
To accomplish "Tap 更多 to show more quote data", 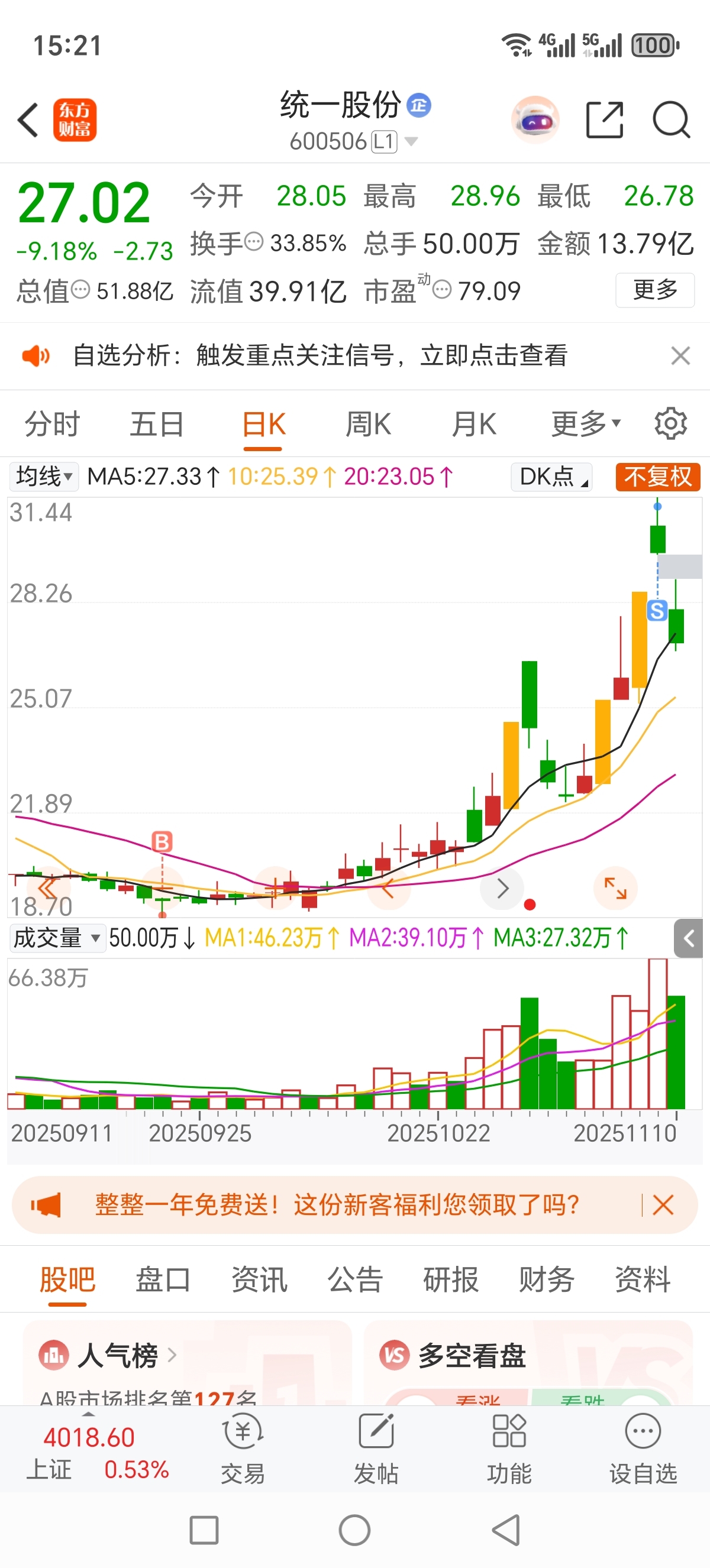I will [654, 290].
